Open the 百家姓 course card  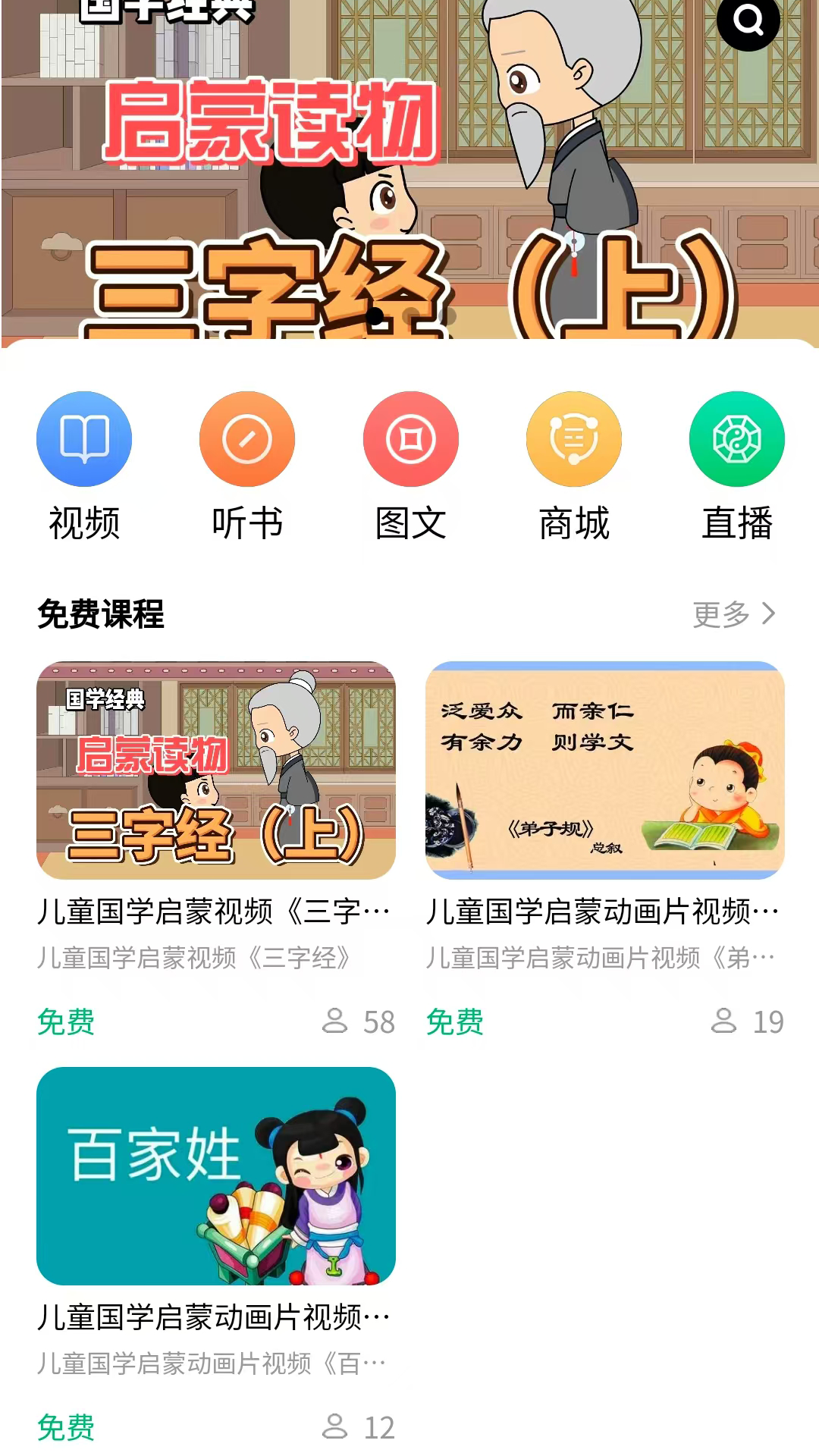(216, 1256)
